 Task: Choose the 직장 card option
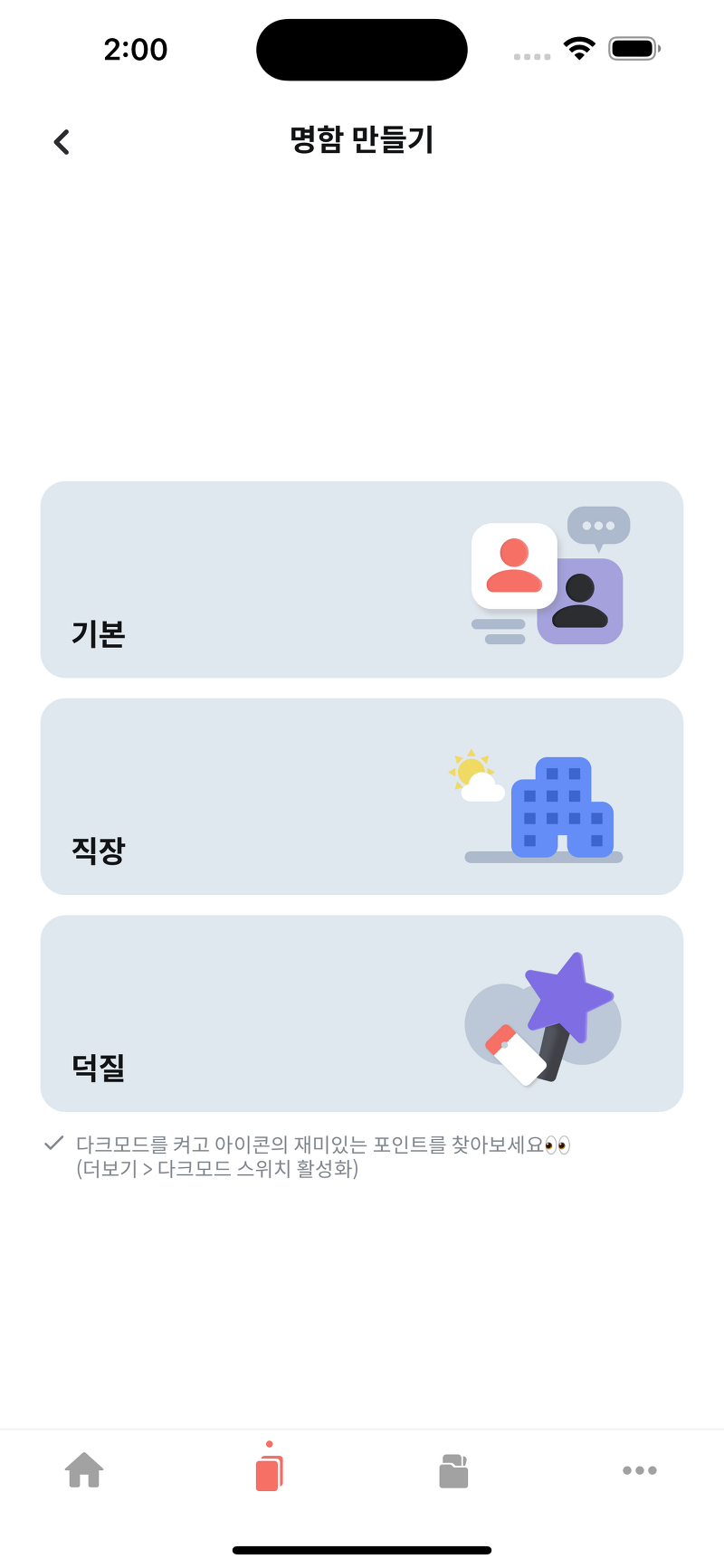[x=362, y=796]
